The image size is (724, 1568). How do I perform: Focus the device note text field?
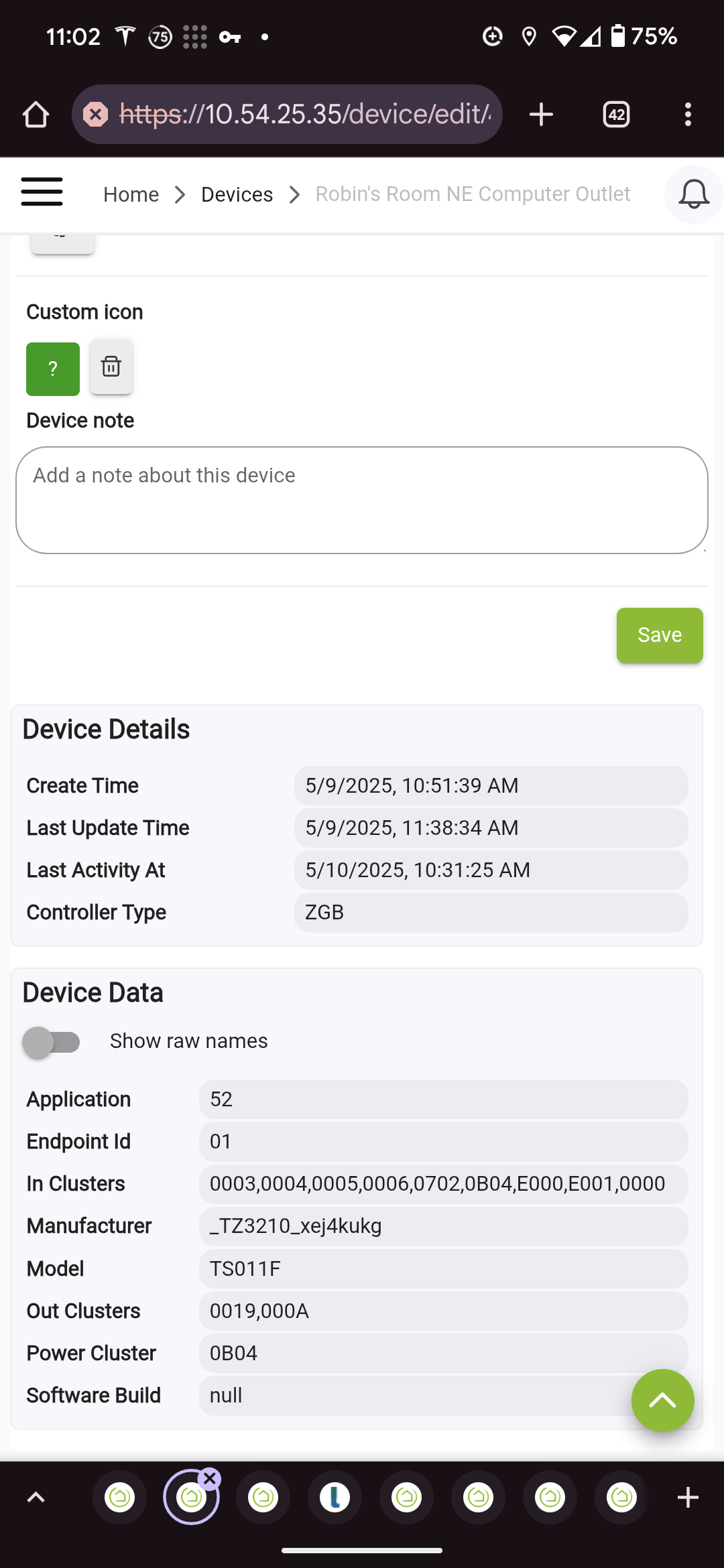[362, 500]
